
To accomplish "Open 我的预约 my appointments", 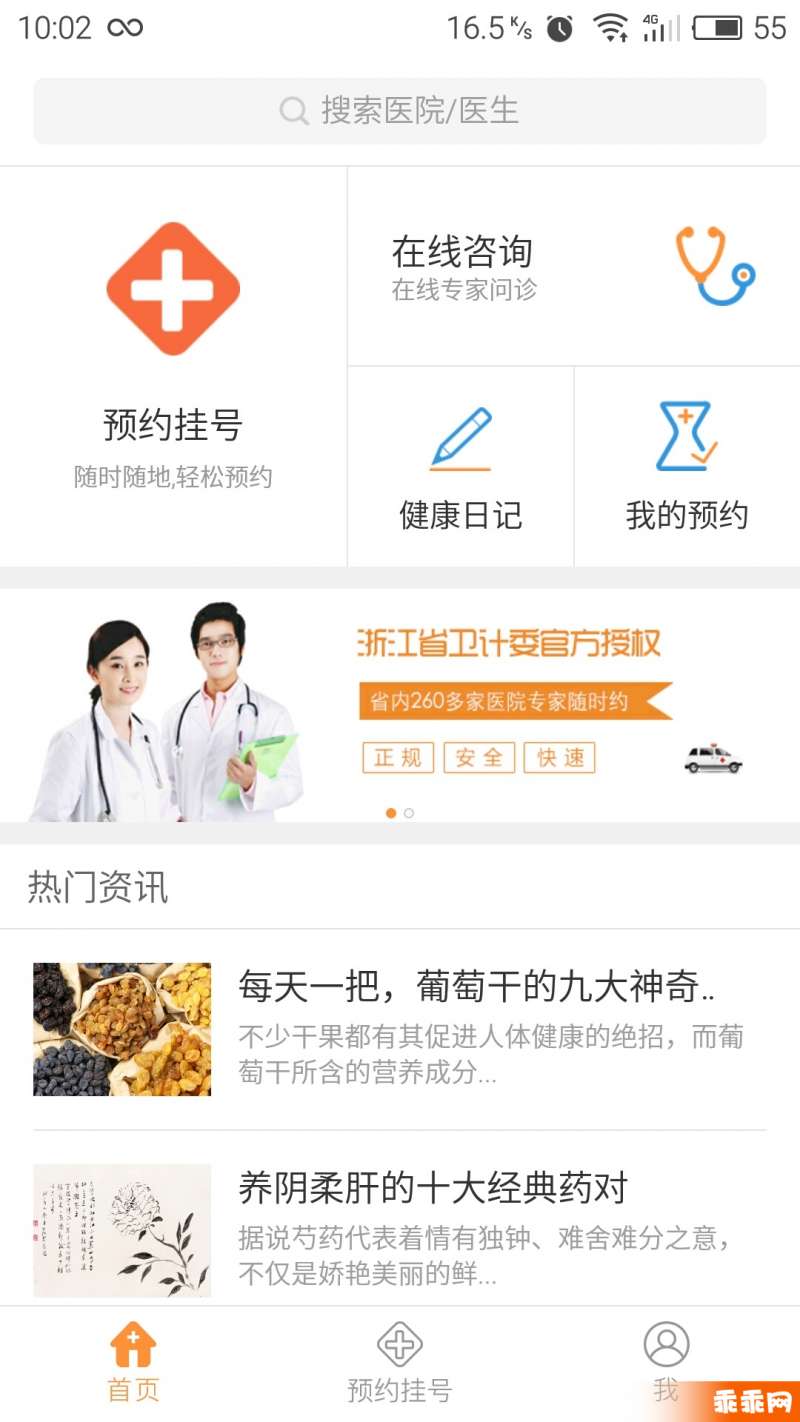I will (x=687, y=466).
